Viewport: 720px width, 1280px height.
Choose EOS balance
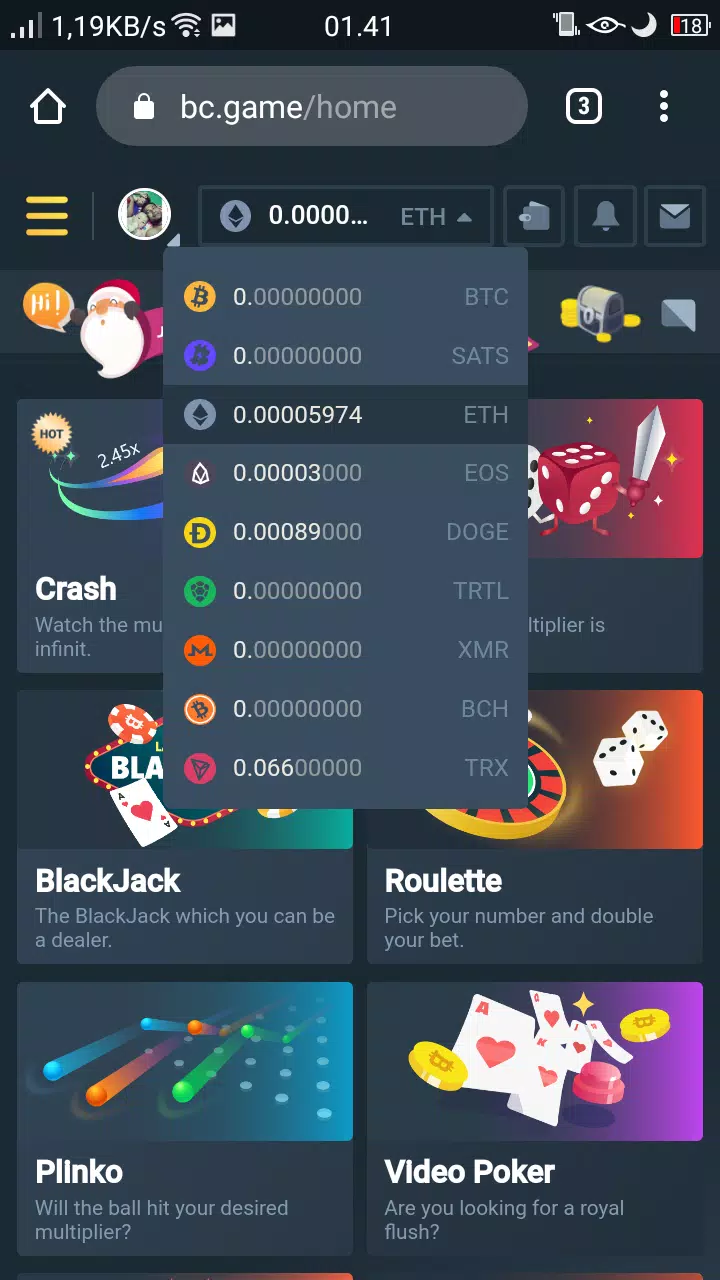click(x=345, y=473)
